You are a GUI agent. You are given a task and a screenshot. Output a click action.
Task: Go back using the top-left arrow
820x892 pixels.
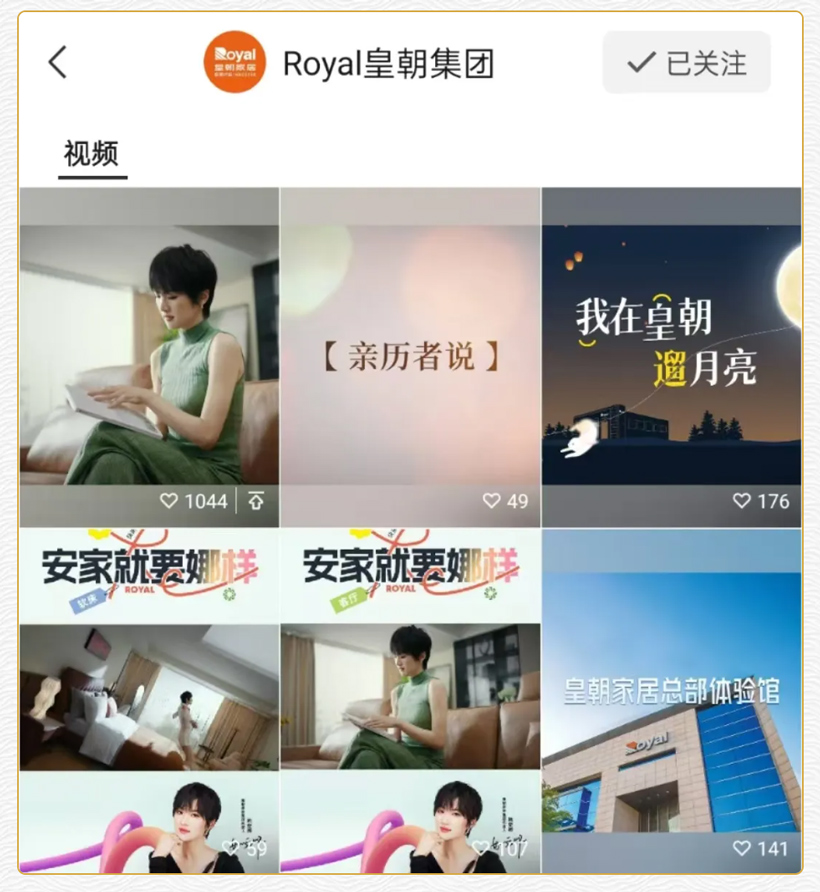[58, 63]
